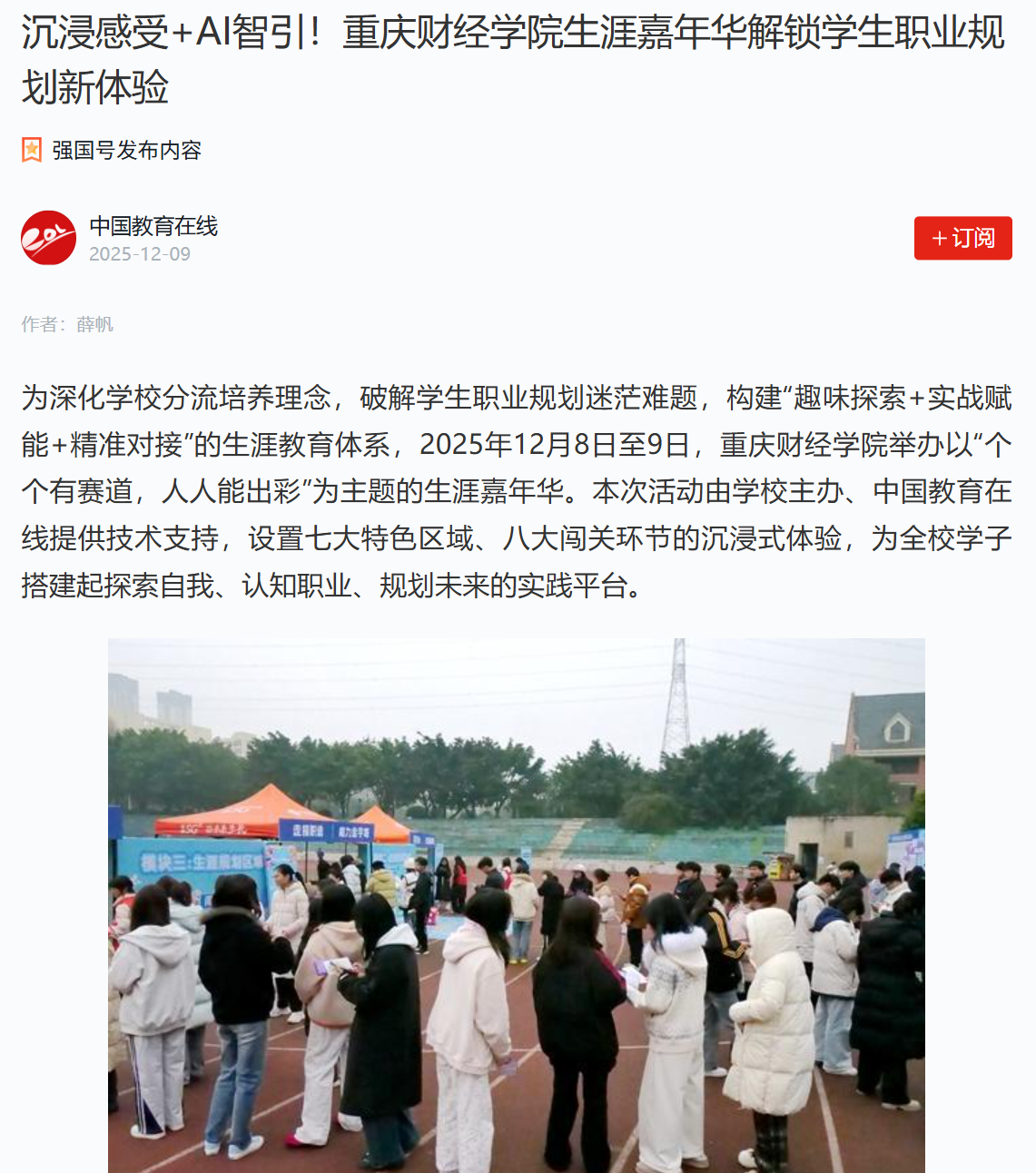Open the article photo of students
The width and height of the screenshot is (1036, 1173).
[516, 904]
